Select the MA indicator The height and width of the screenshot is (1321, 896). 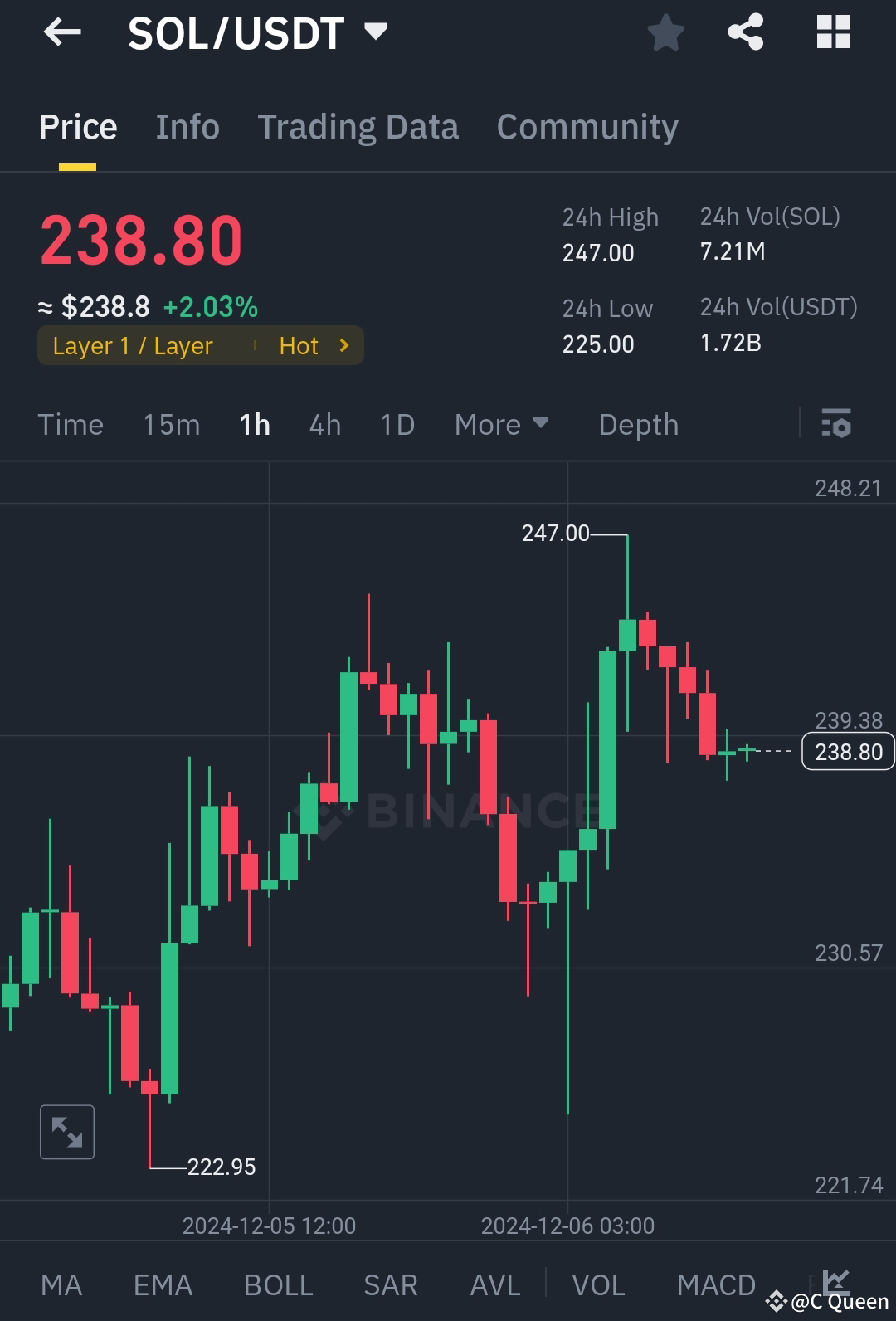tap(62, 1284)
